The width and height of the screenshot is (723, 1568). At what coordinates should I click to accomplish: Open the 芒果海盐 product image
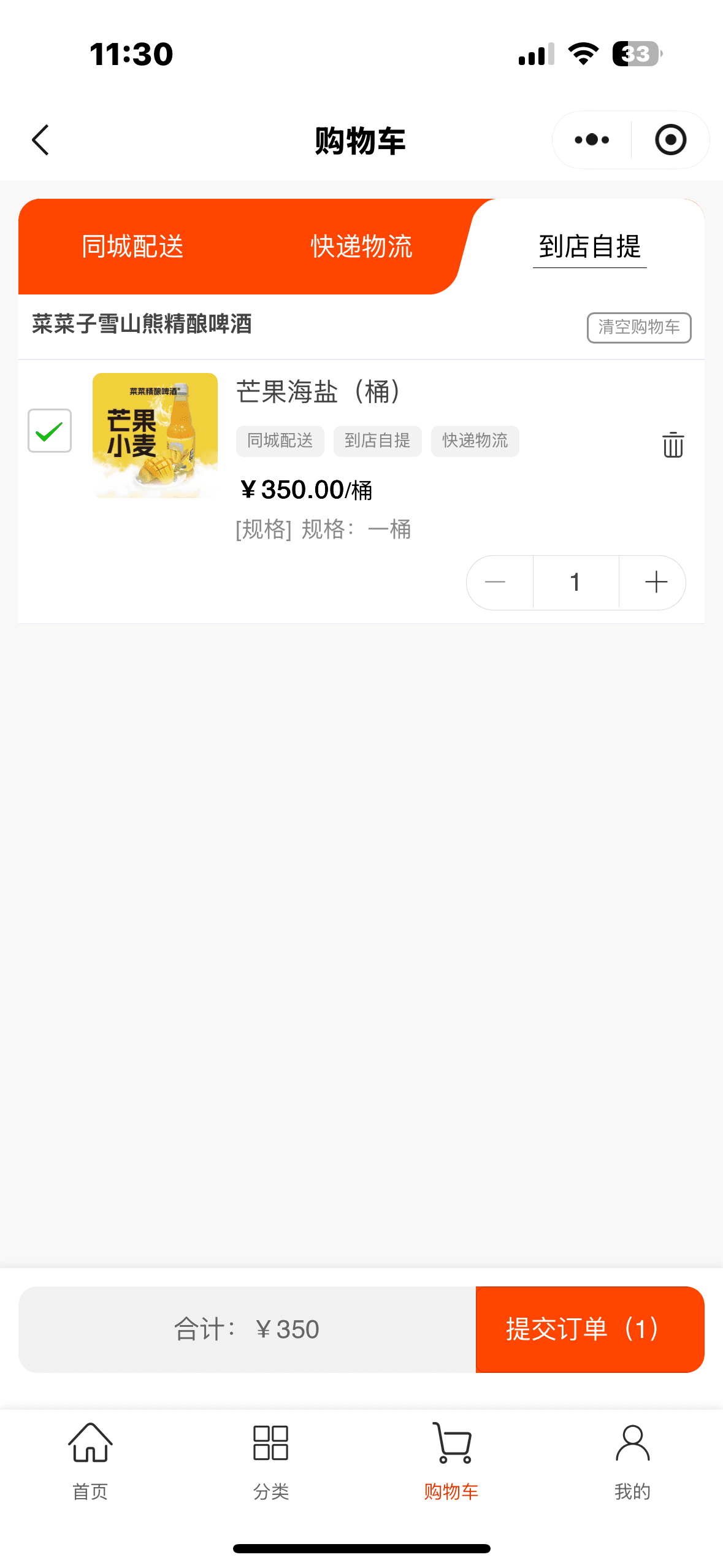click(155, 436)
